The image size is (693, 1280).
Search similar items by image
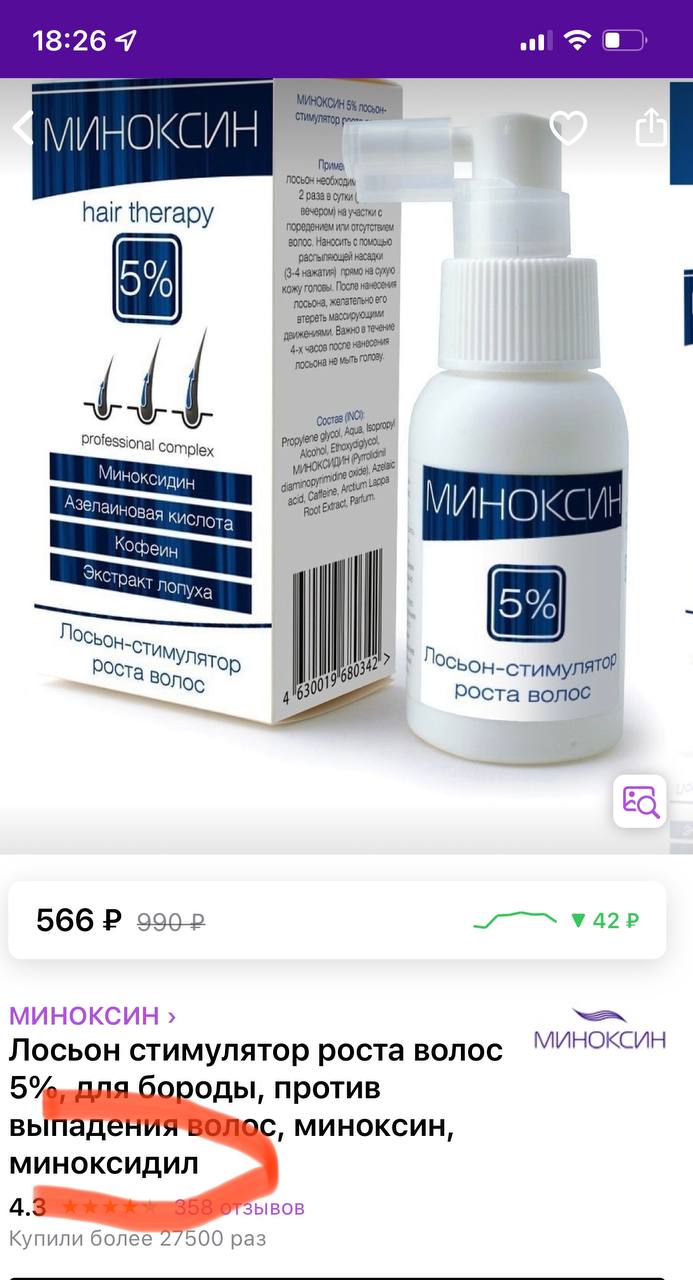[x=640, y=801]
